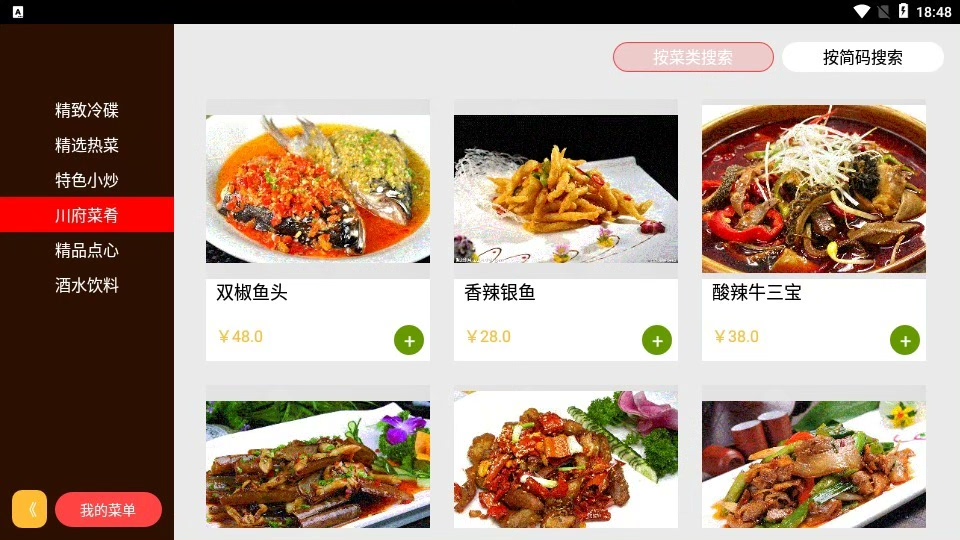960x540 pixels.
Task: Switch to 按简码搜索 search mode
Action: click(x=862, y=57)
